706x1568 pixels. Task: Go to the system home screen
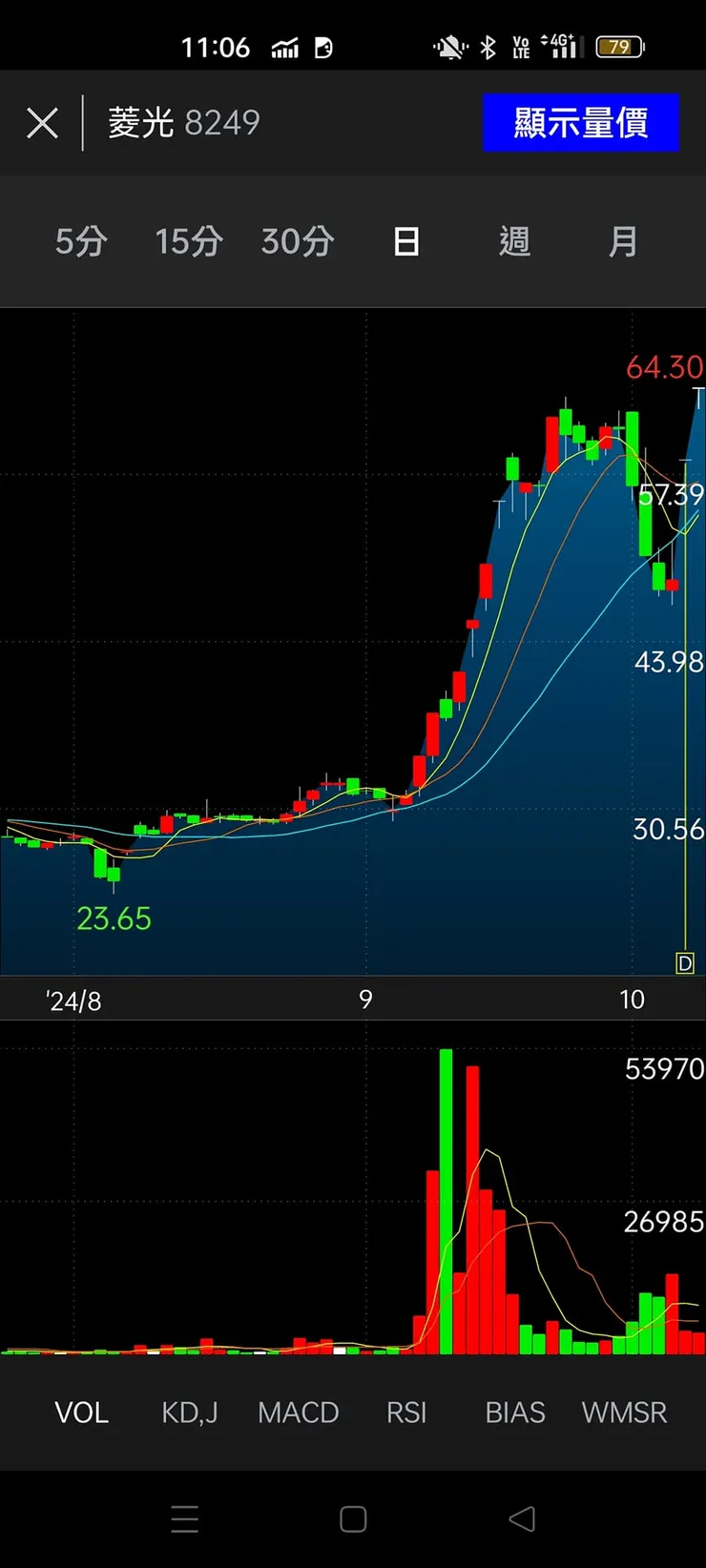[x=353, y=1519]
